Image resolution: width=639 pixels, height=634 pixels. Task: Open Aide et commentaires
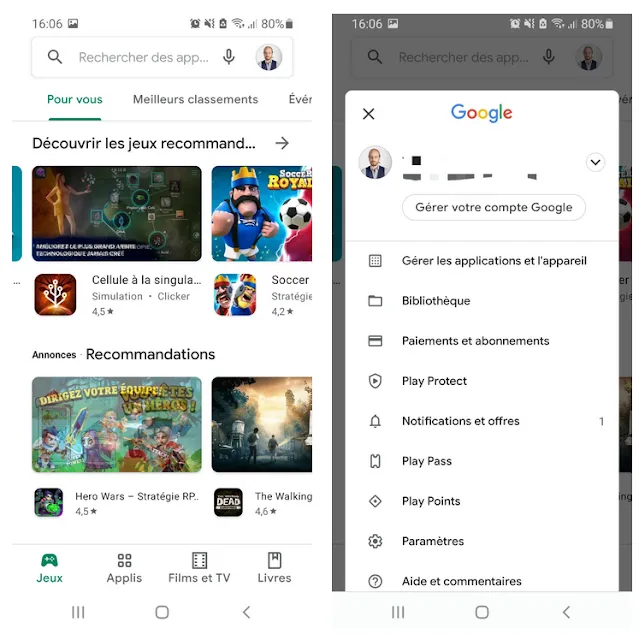(461, 581)
